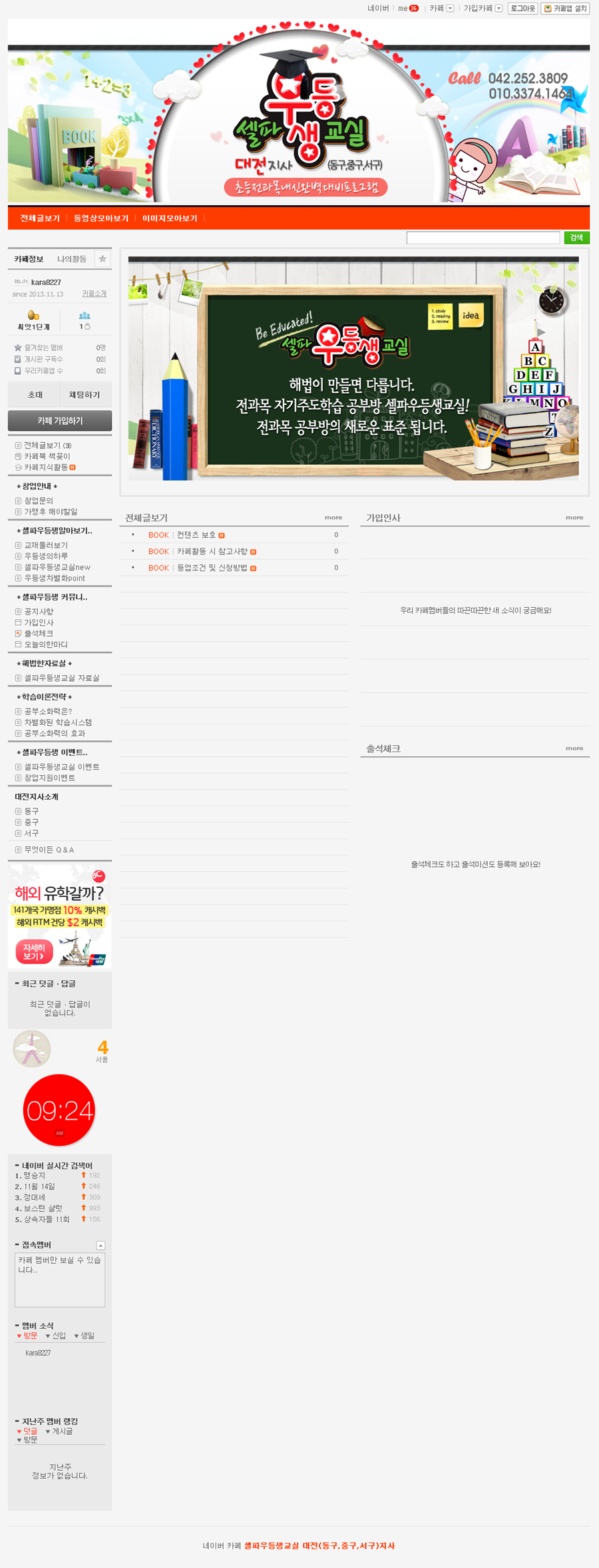Add cafe to favorites with star icon
Viewport: 599px width, 1568px height.
pos(102,259)
